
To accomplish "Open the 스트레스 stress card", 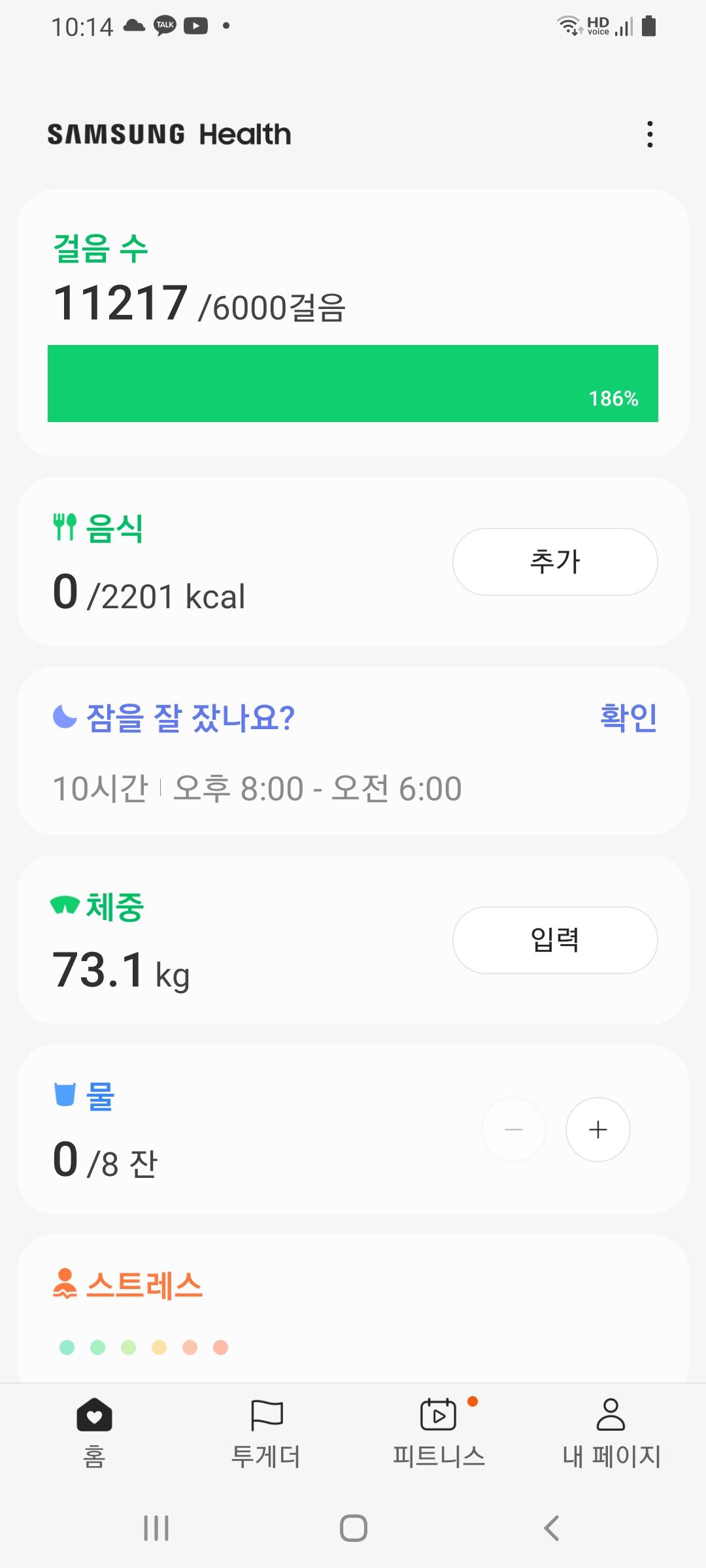I will coord(353,1307).
